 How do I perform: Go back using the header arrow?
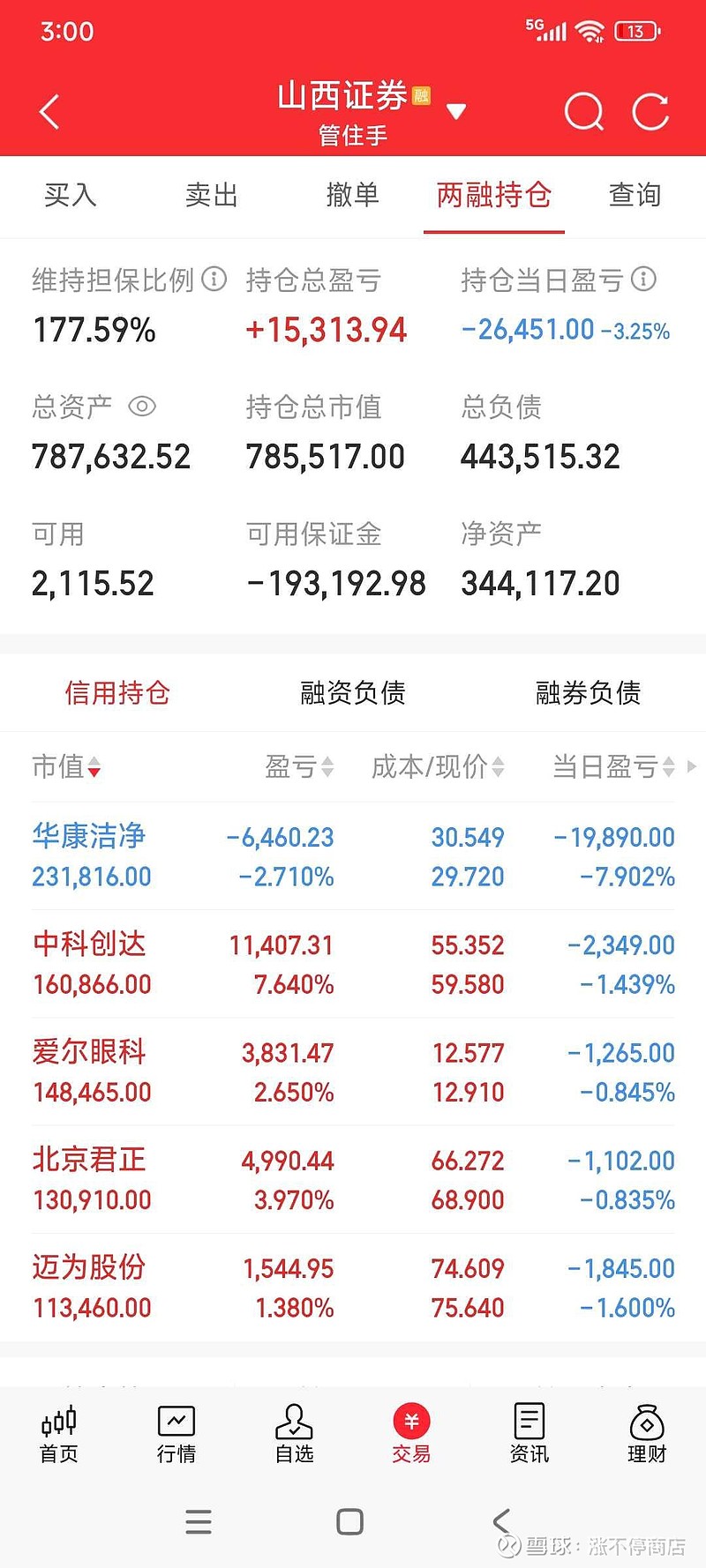(49, 112)
